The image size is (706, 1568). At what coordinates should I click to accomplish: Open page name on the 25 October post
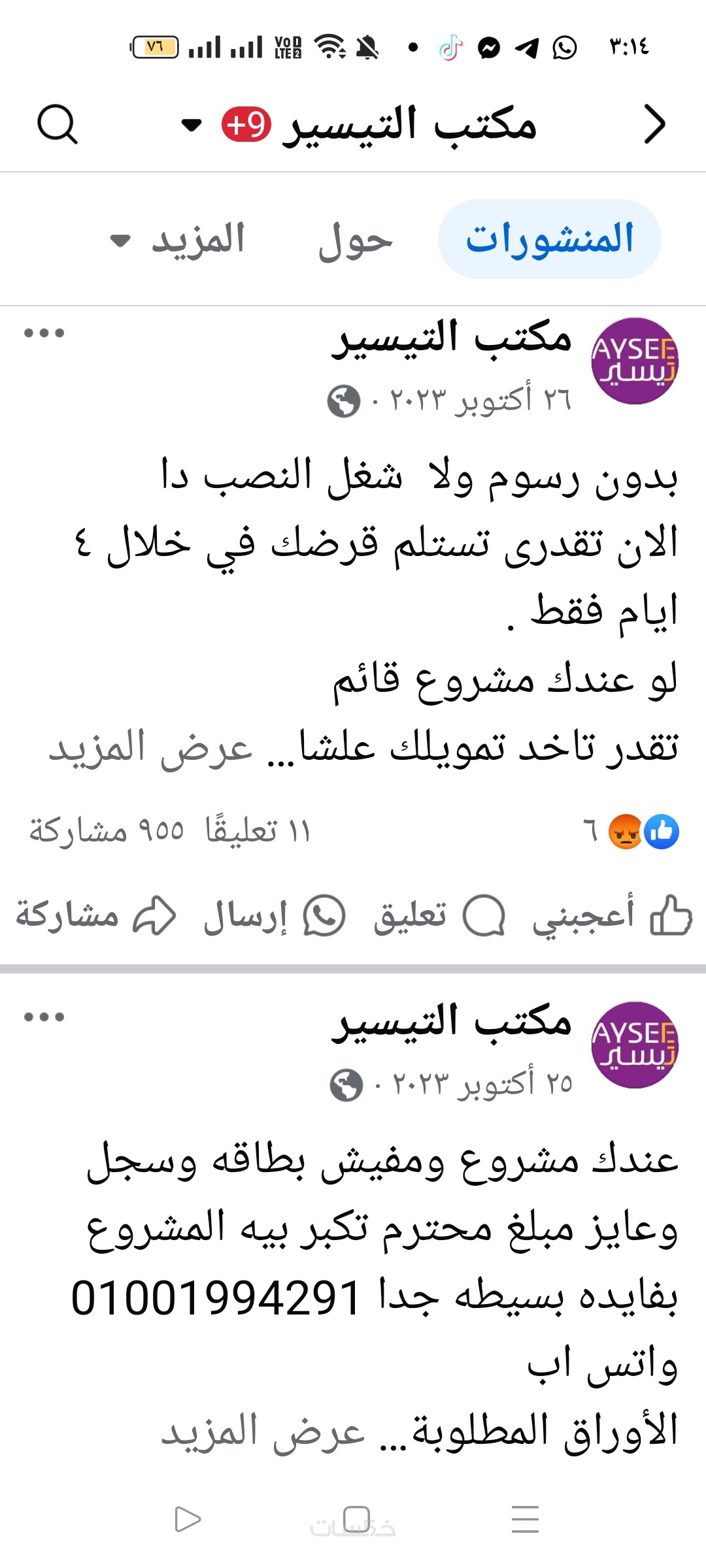coord(451,1021)
